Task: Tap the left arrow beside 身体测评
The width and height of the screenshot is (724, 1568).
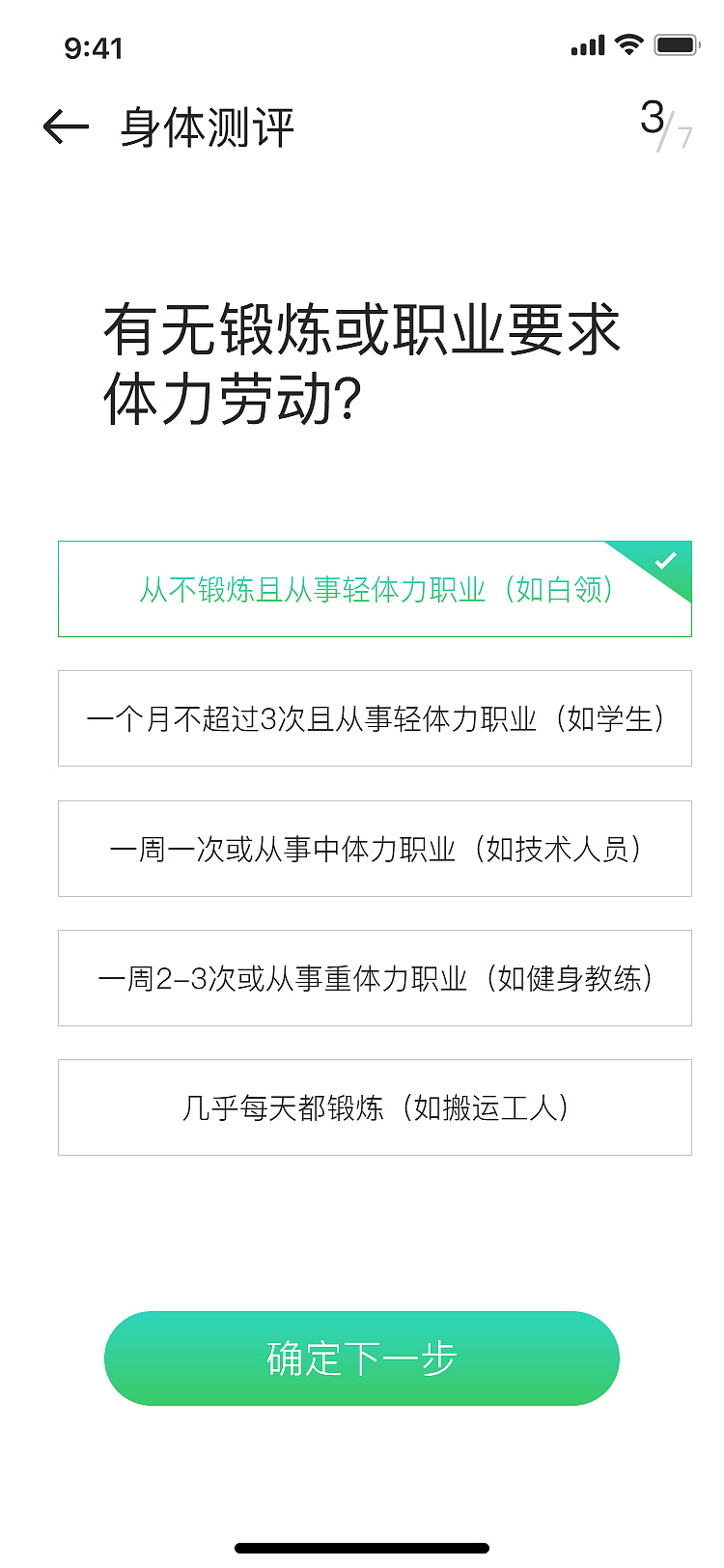Action: [x=64, y=126]
